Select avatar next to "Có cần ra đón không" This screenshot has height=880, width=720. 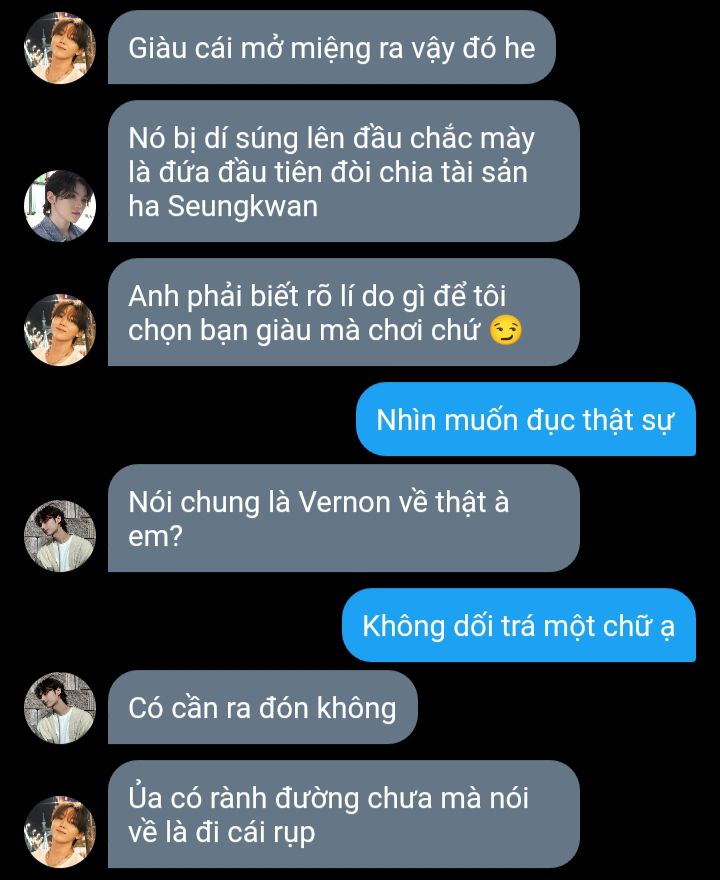60,708
